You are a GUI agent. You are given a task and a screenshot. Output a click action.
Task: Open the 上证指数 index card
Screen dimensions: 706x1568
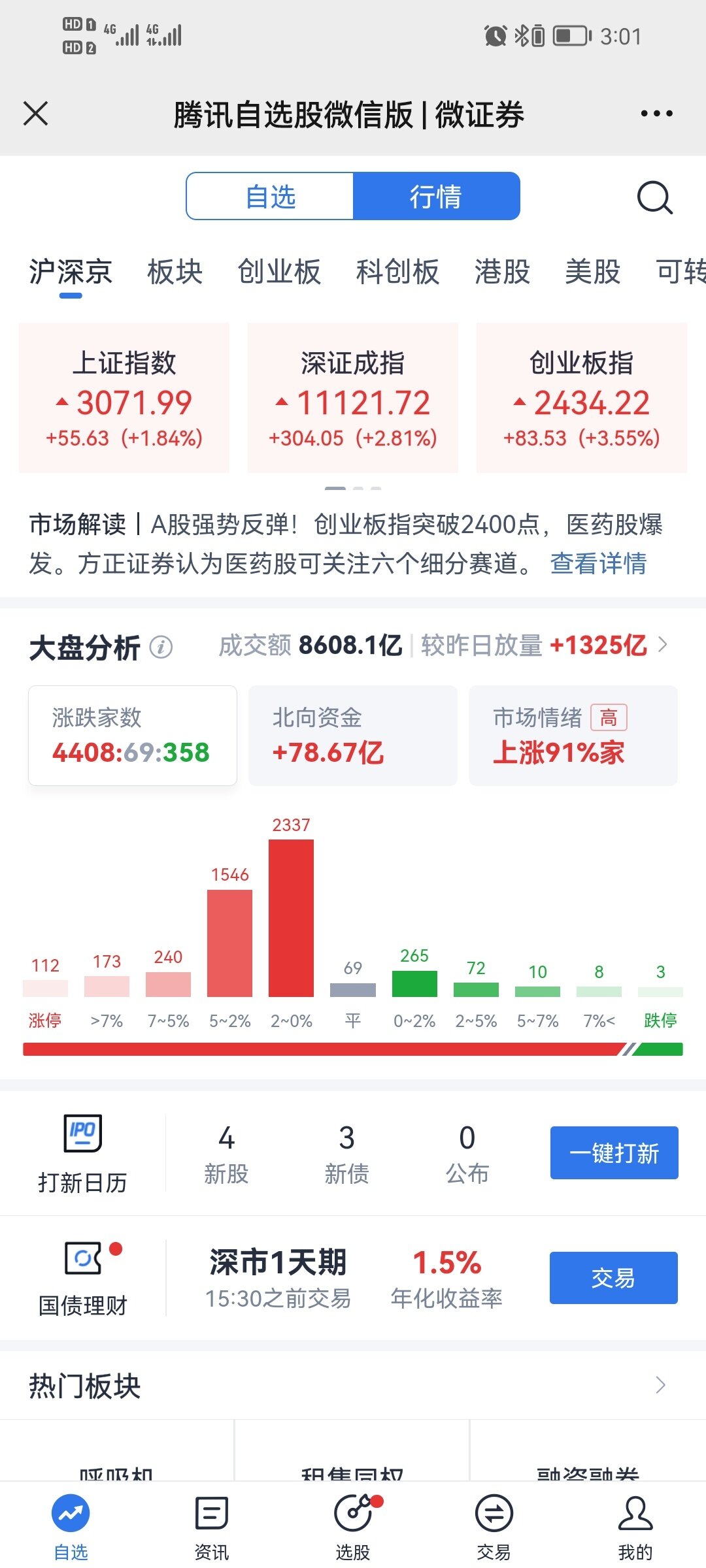[124, 397]
